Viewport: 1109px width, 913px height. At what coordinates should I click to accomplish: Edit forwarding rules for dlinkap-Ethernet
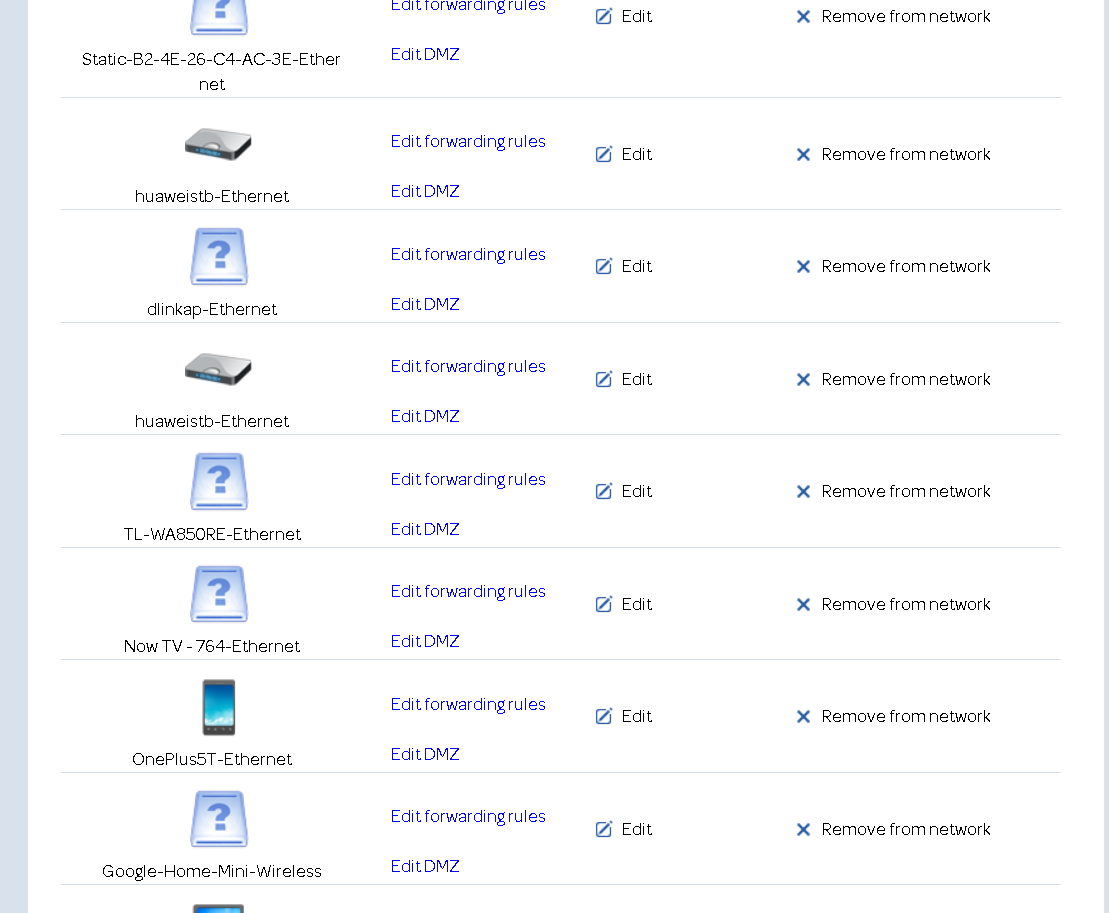pyautogui.click(x=468, y=254)
